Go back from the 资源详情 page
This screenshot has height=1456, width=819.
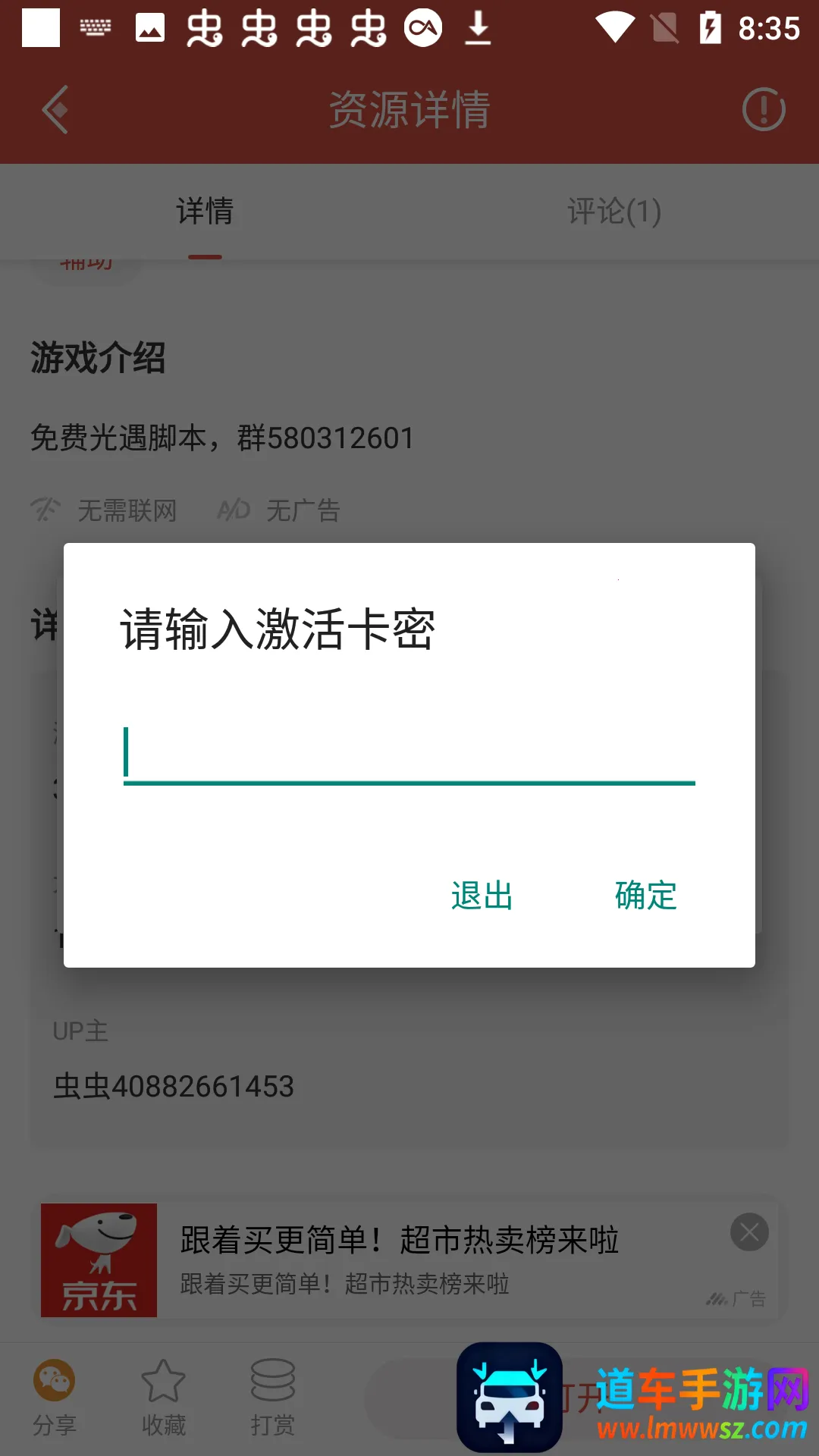56,110
